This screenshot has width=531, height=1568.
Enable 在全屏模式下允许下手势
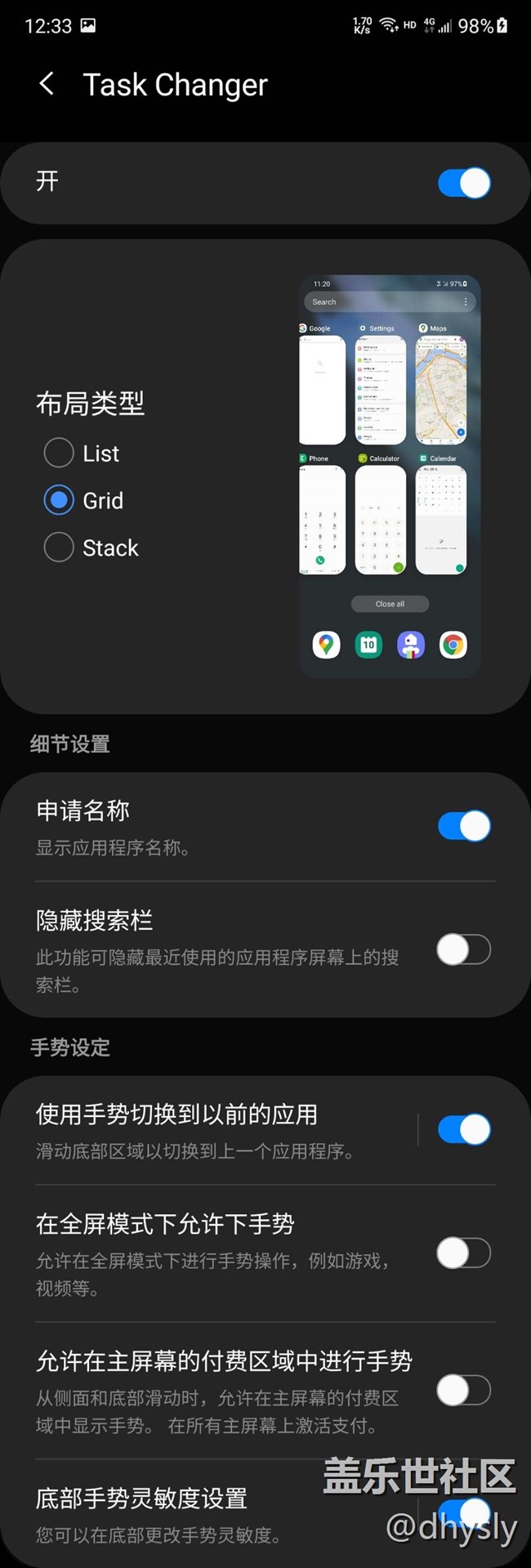click(x=464, y=1253)
